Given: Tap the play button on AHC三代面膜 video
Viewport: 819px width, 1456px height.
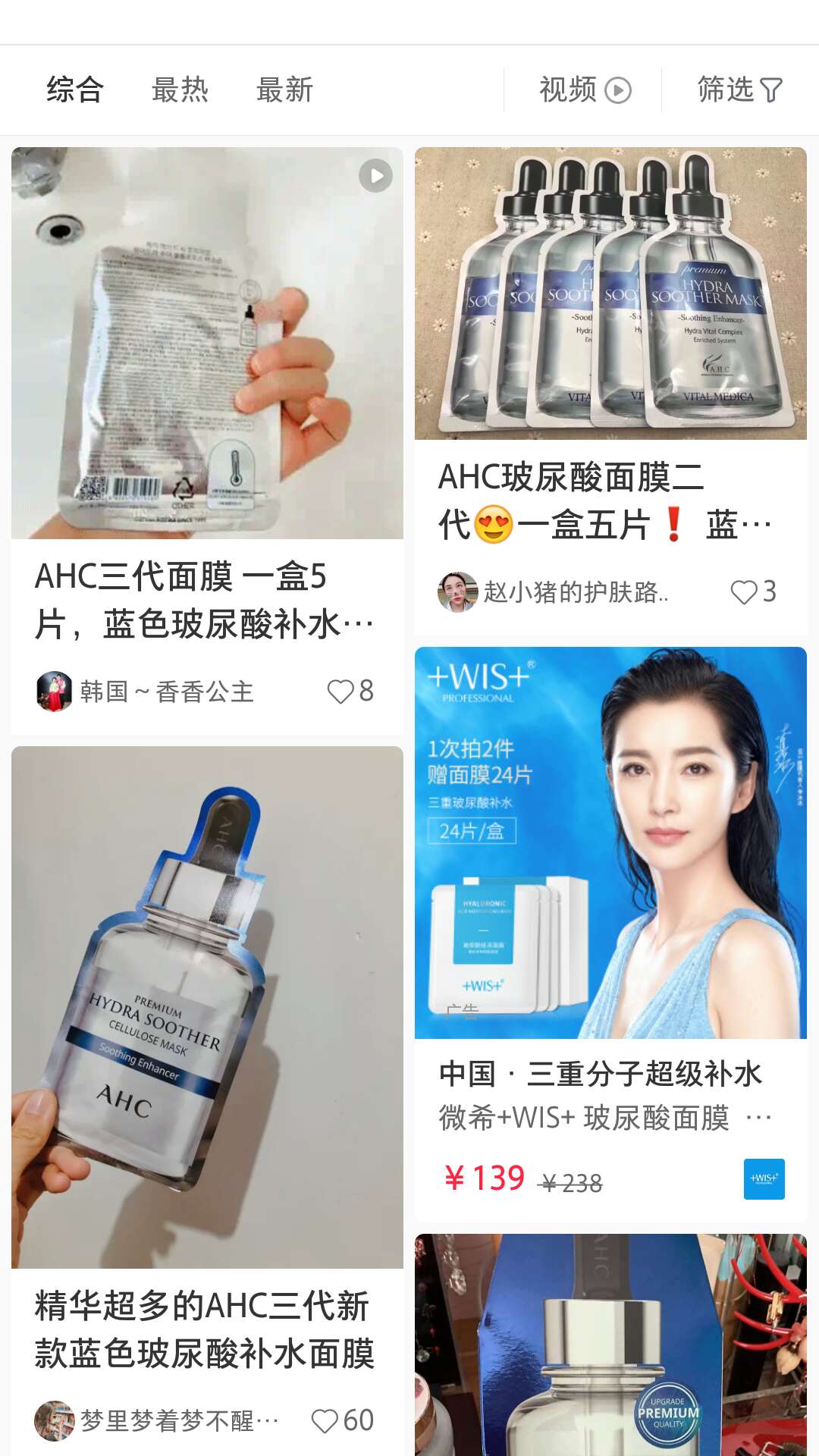Looking at the screenshot, I should (375, 175).
